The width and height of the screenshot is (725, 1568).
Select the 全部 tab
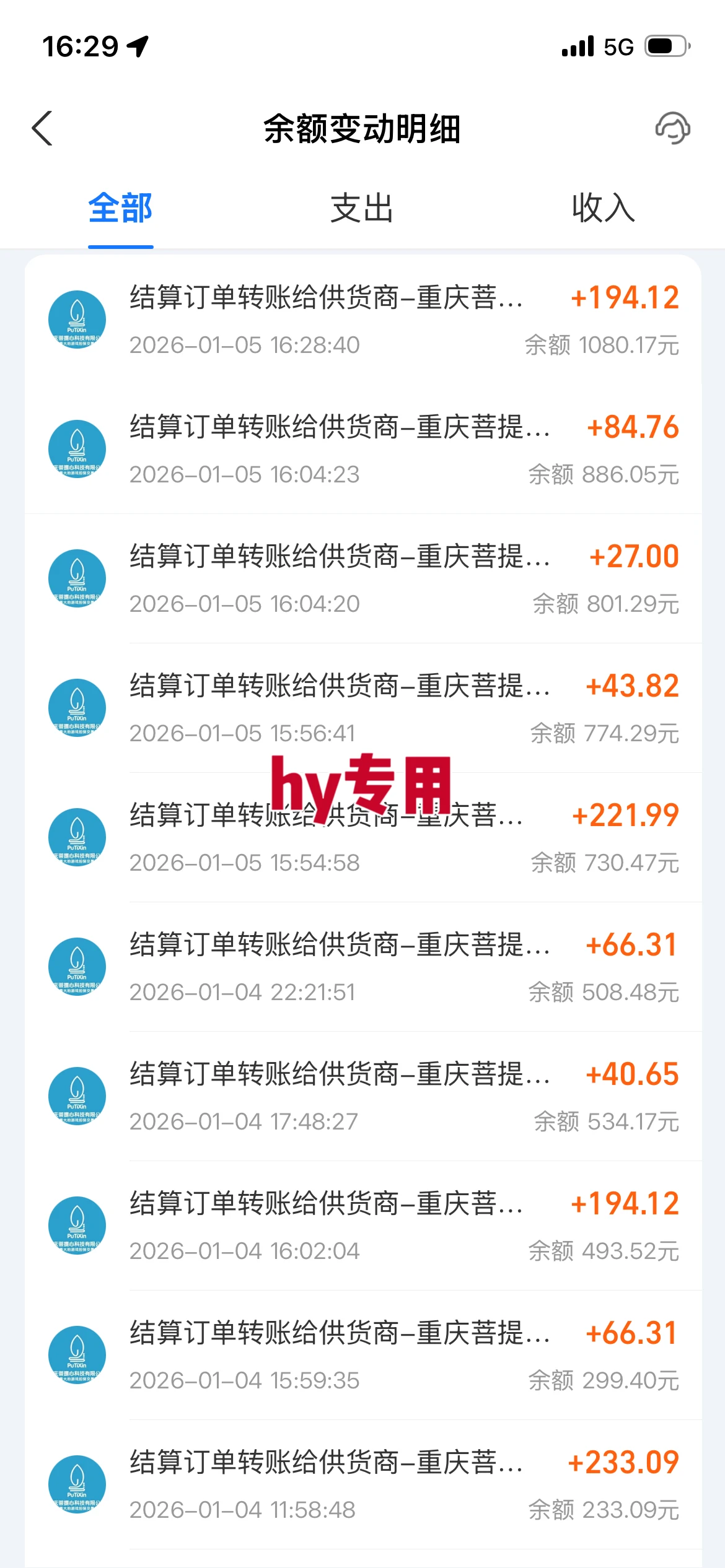pos(120,209)
